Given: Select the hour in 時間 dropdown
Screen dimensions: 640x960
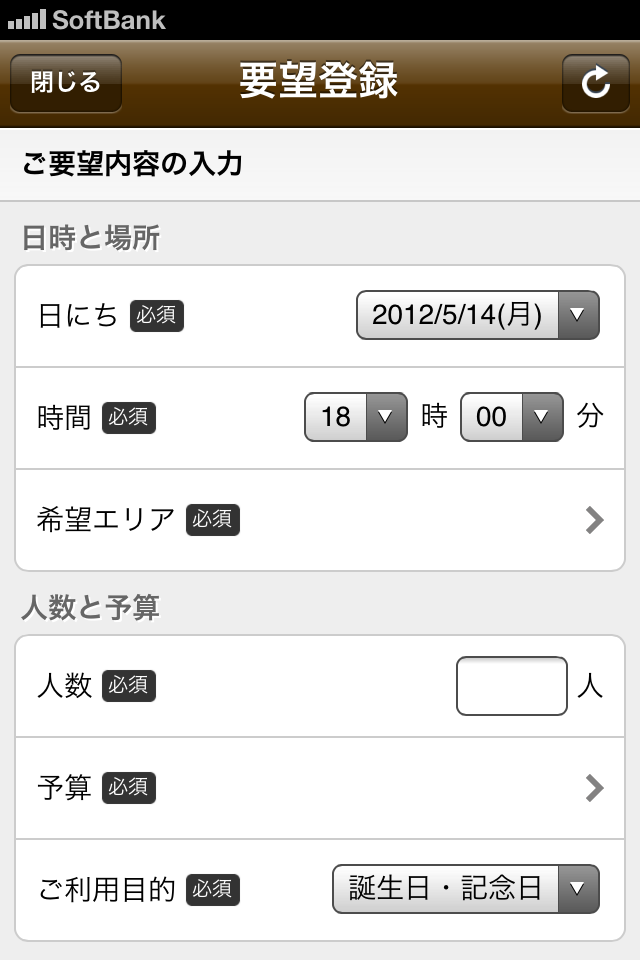Looking at the screenshot, I should point(355,417).
